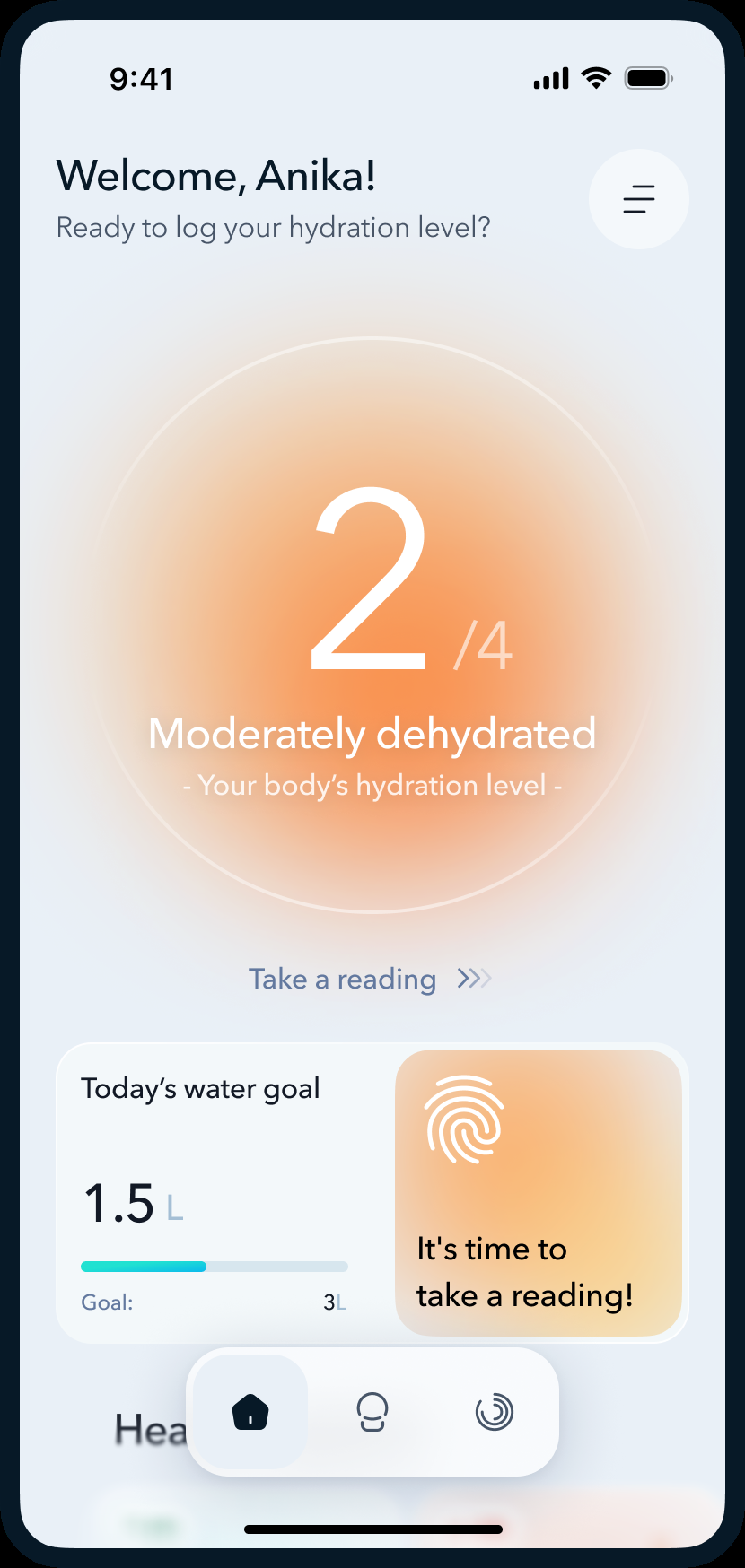
Task: Switch to the middle tab of the nav bar
Action: tap(372, 1411)
